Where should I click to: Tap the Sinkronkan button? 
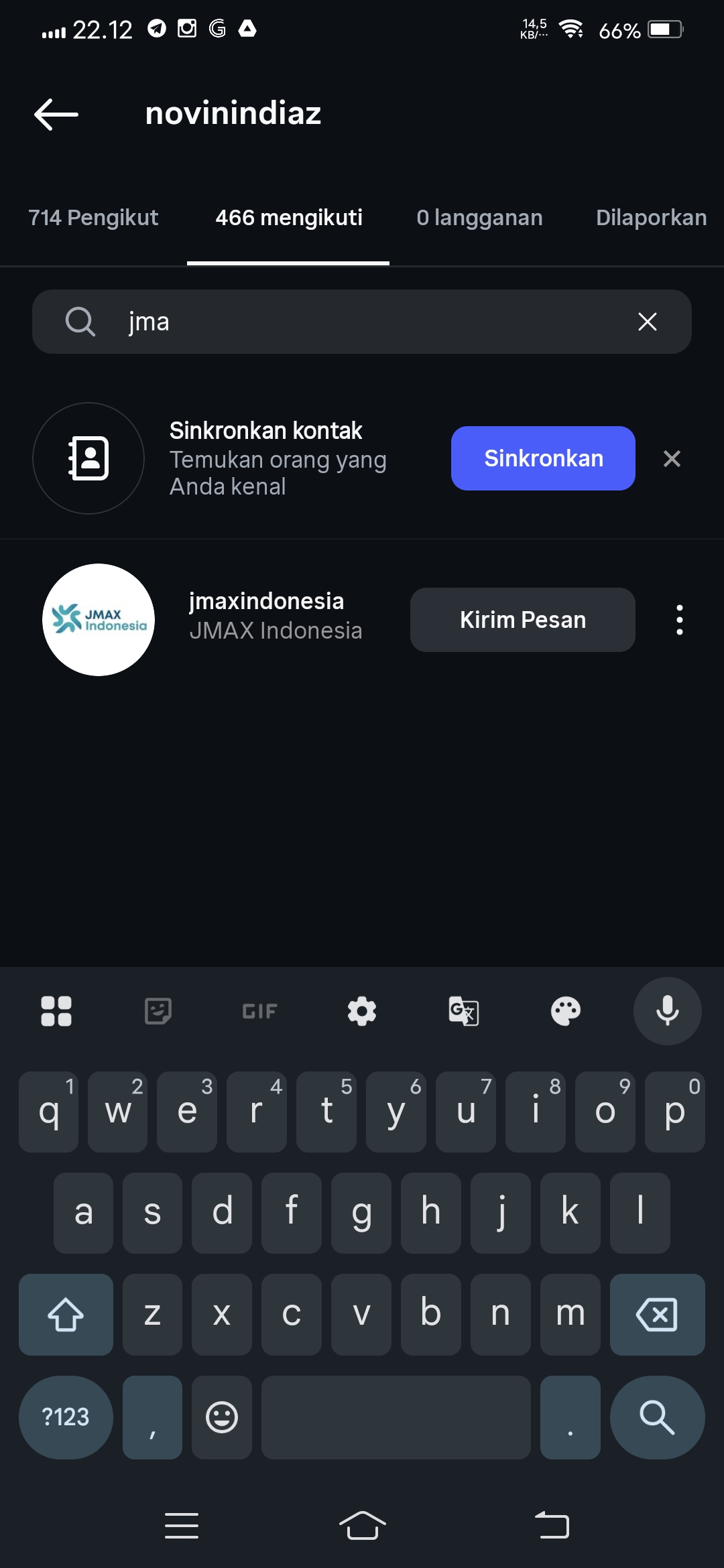tap(543, 458)
